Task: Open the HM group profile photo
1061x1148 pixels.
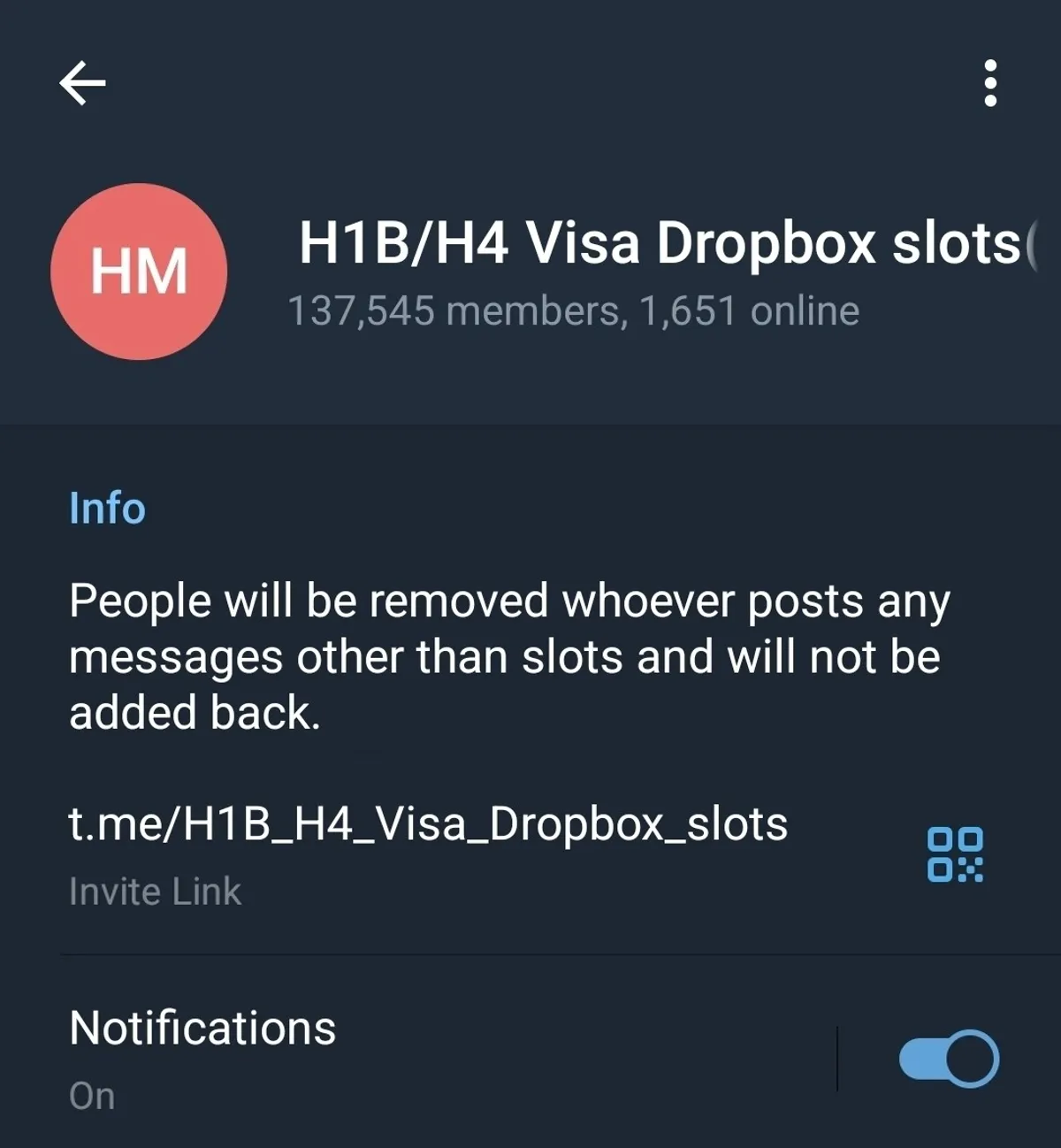Action: [139, 272]
